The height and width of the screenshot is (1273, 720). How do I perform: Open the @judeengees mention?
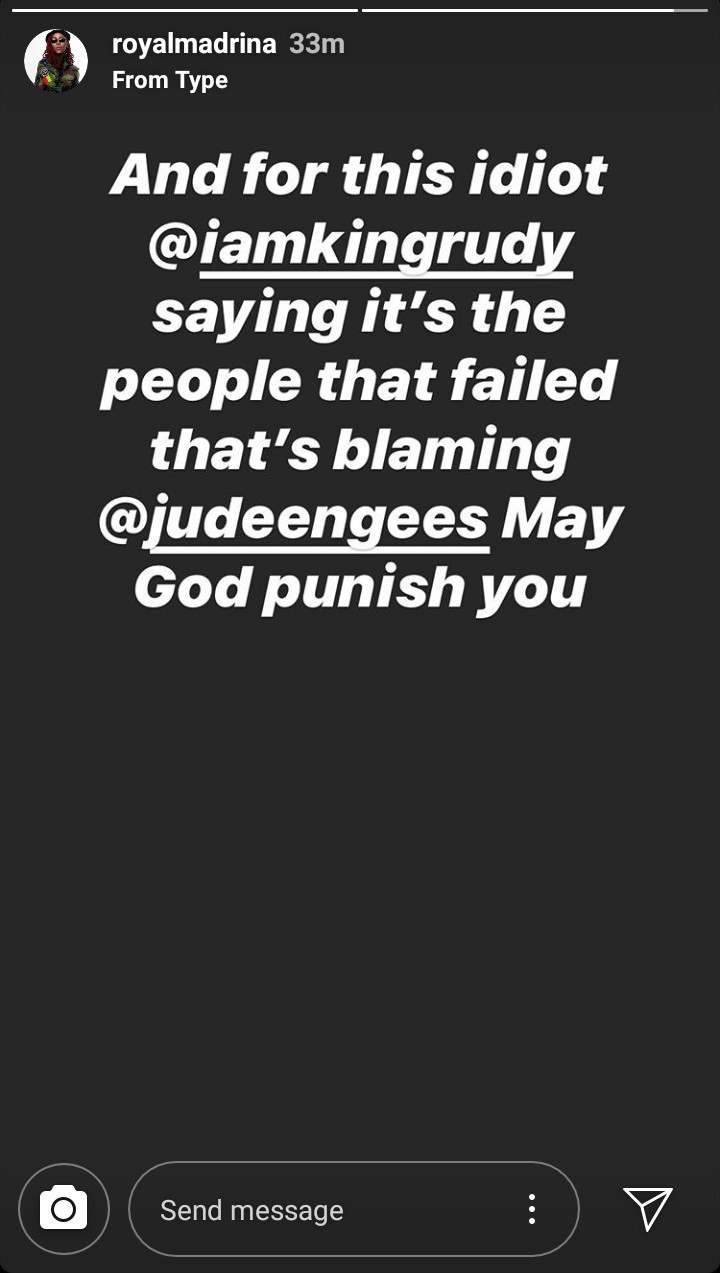295,519
